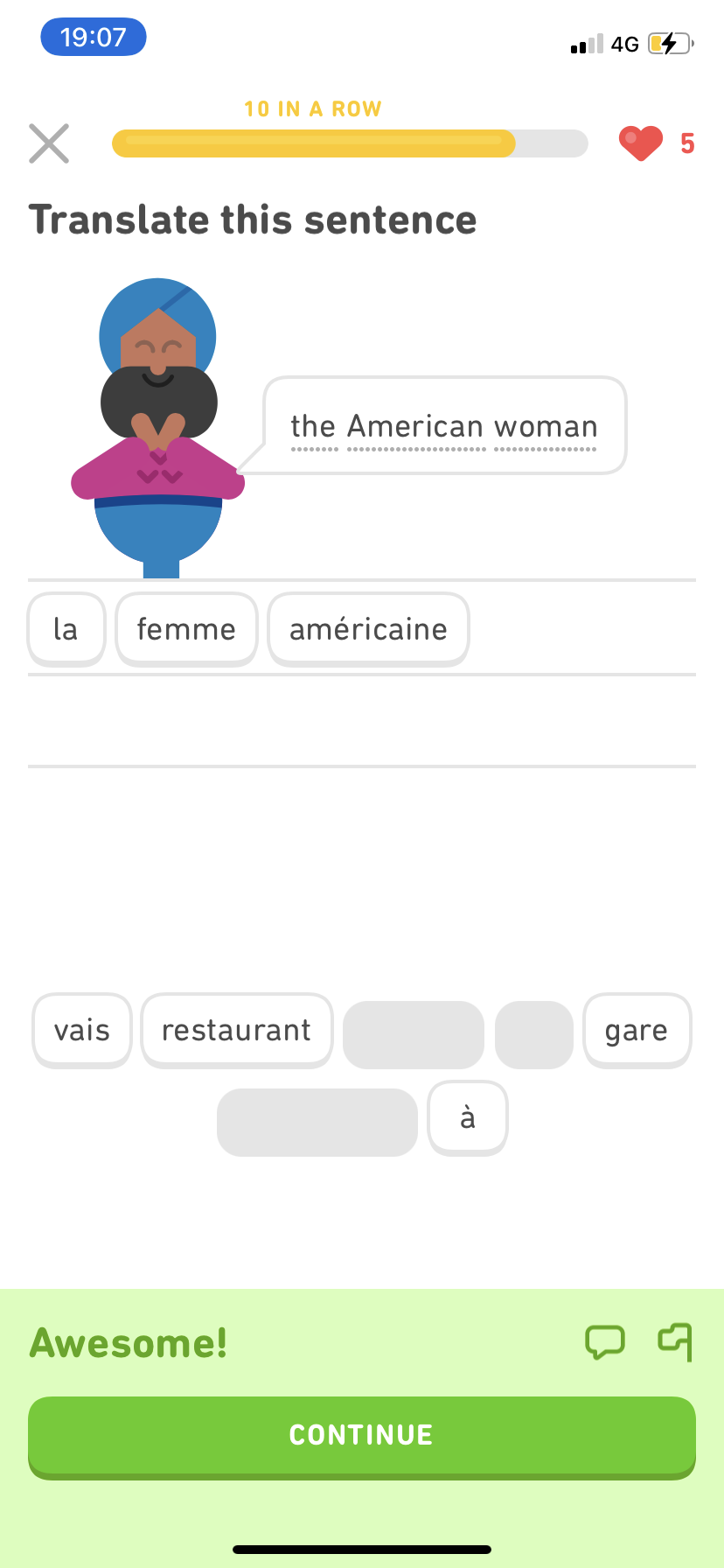This screenshot has width=724, height=1568.
Task: Select the 'gare' word tile
Action: point(637,1030)
